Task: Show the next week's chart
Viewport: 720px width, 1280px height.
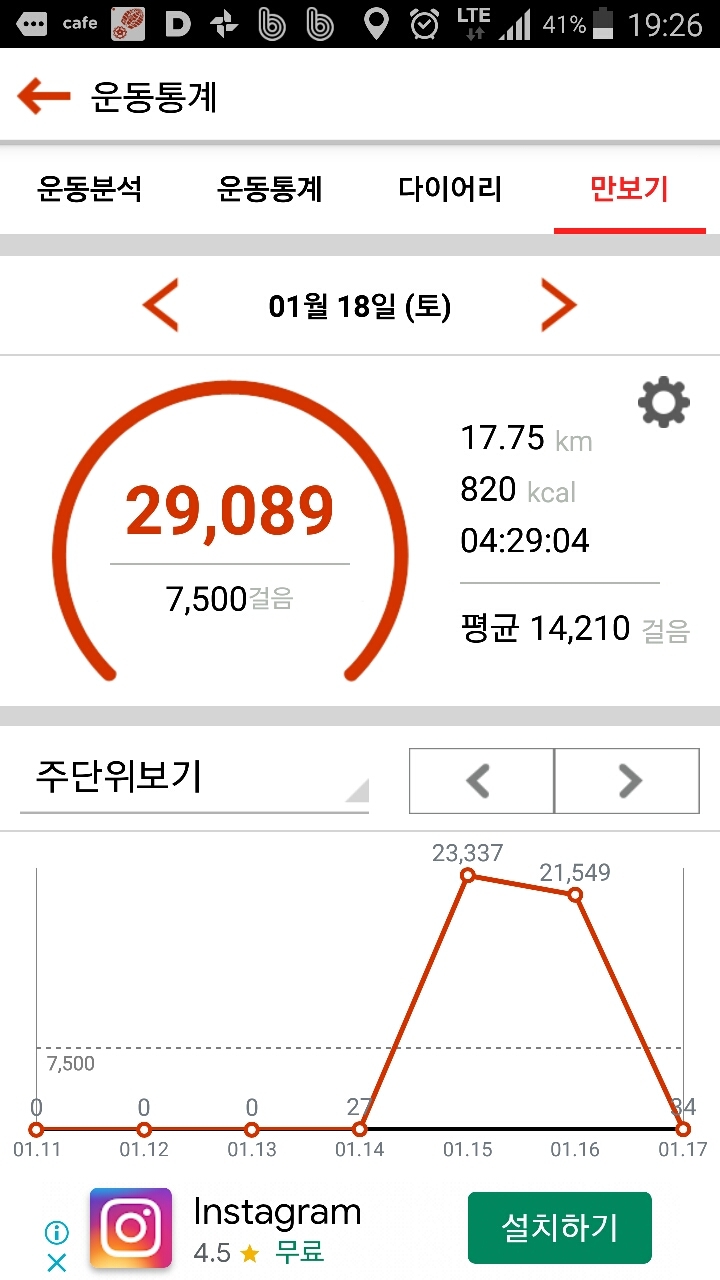Action: 627,781
